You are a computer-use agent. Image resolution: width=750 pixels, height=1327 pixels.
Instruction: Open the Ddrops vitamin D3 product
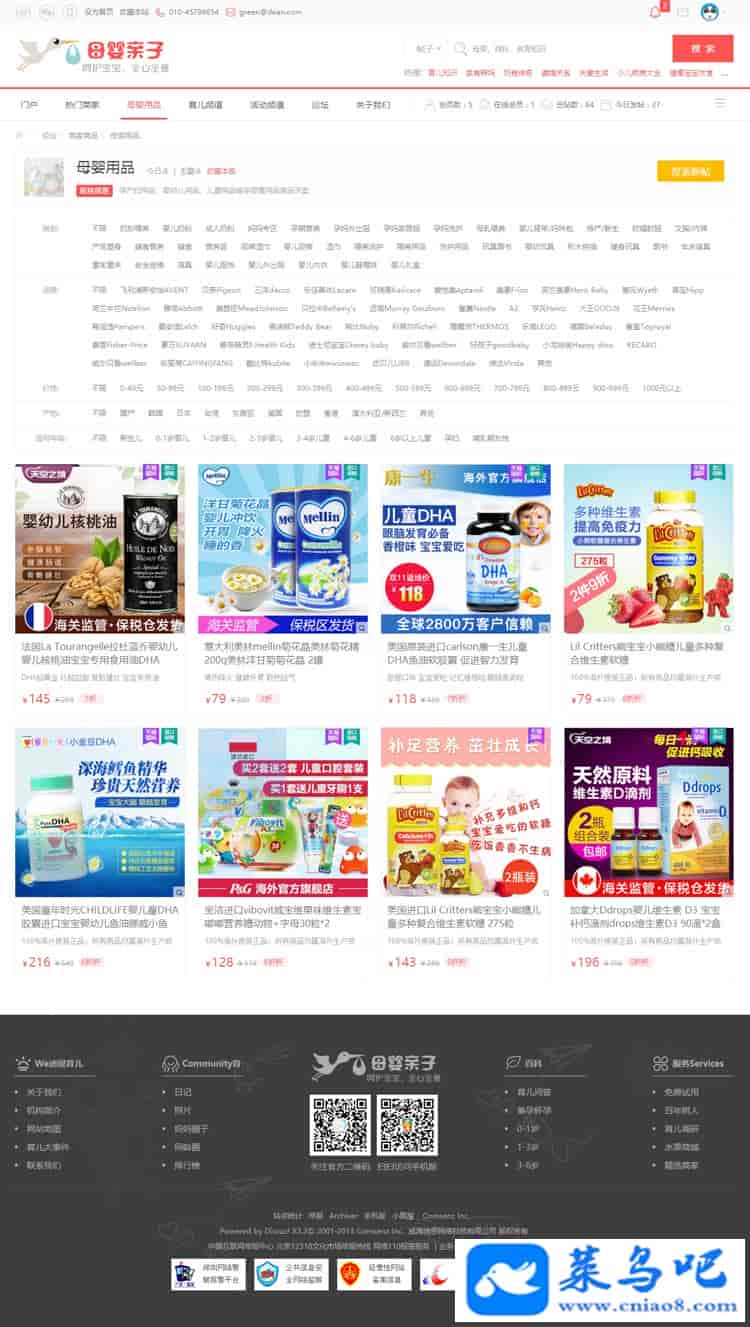(x=648, y=812)
